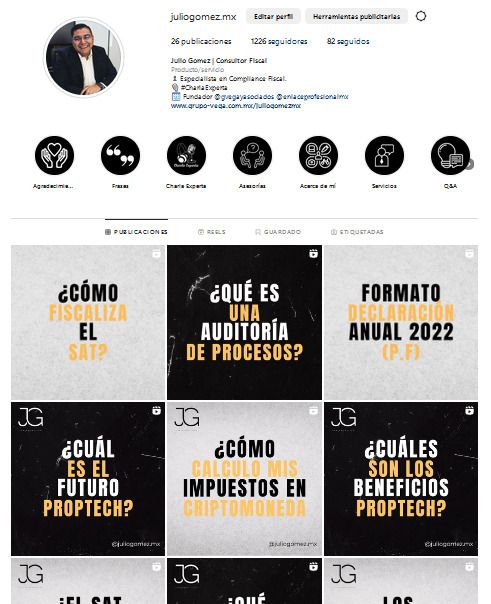Open the settings gear icon

[421, 16]
